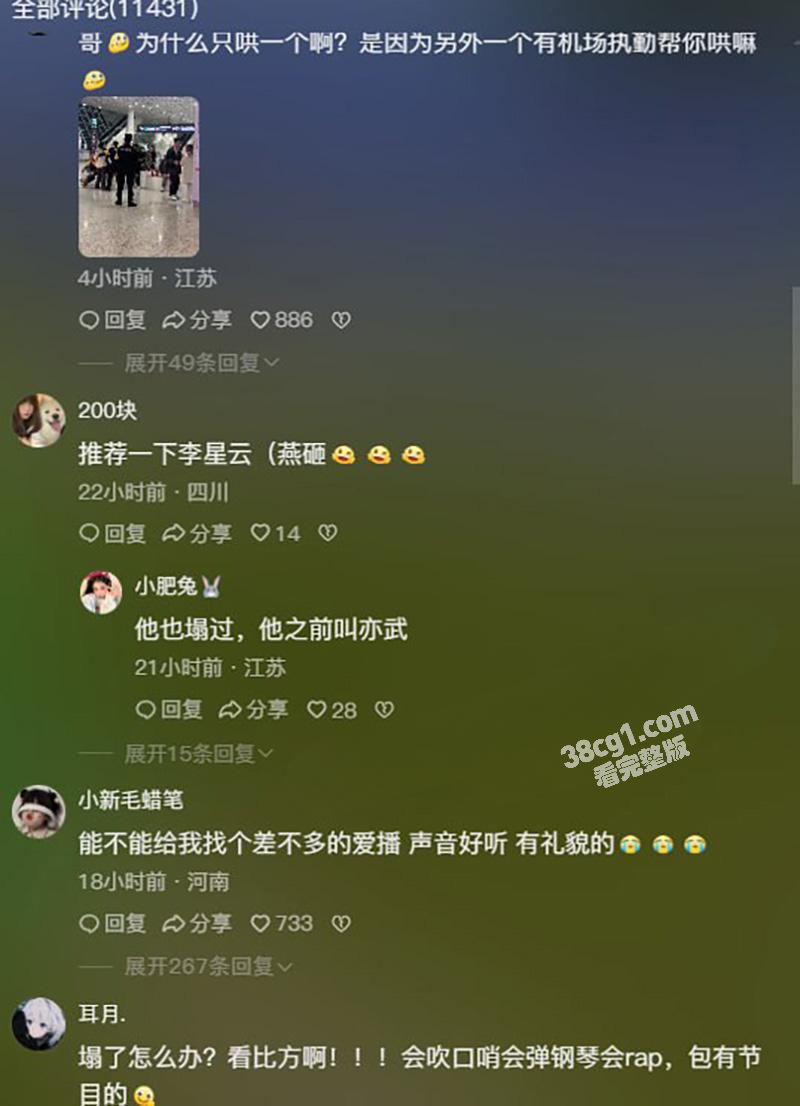
Task: Open 200块's profile avatar
Action: point(39,420)
